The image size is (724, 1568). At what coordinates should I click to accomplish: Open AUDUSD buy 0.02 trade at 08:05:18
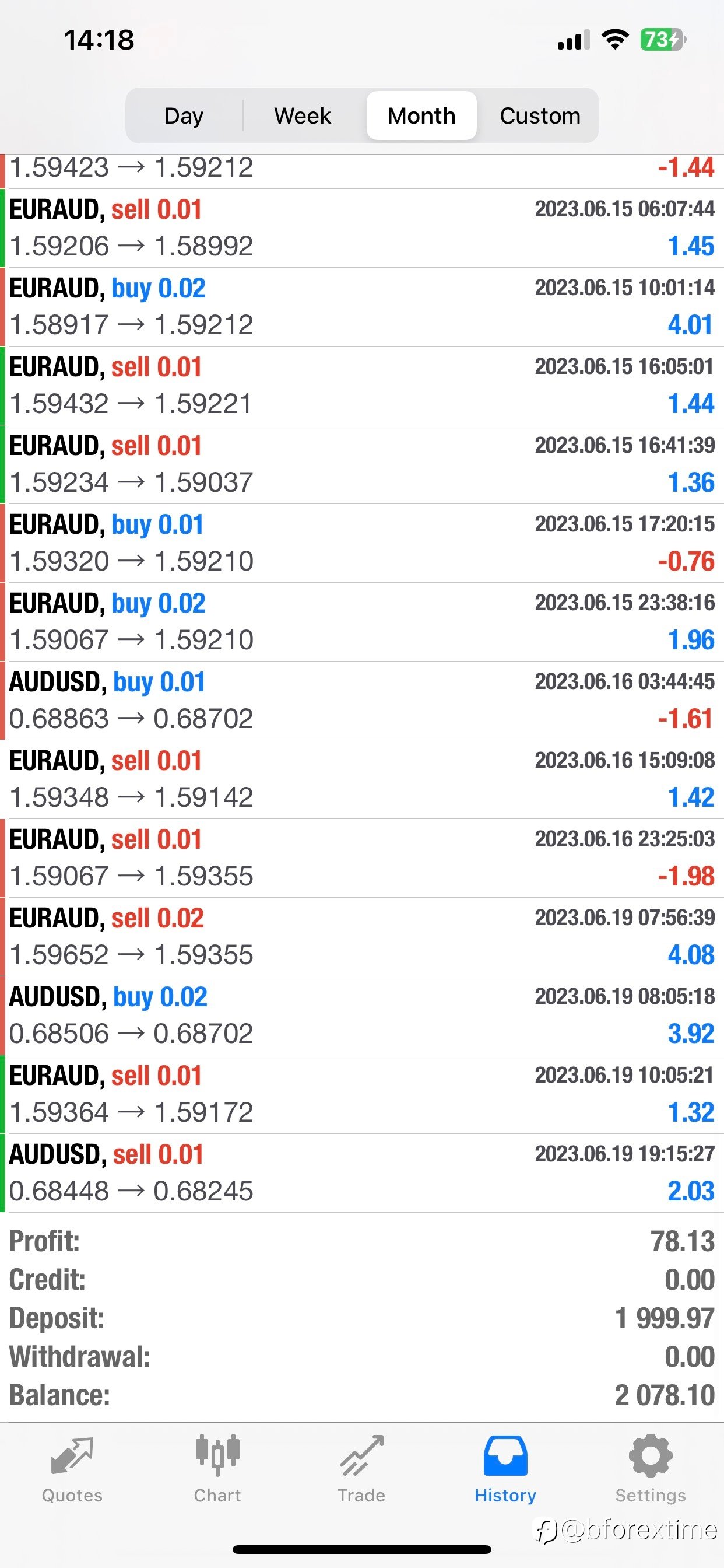click(362, 1016)
